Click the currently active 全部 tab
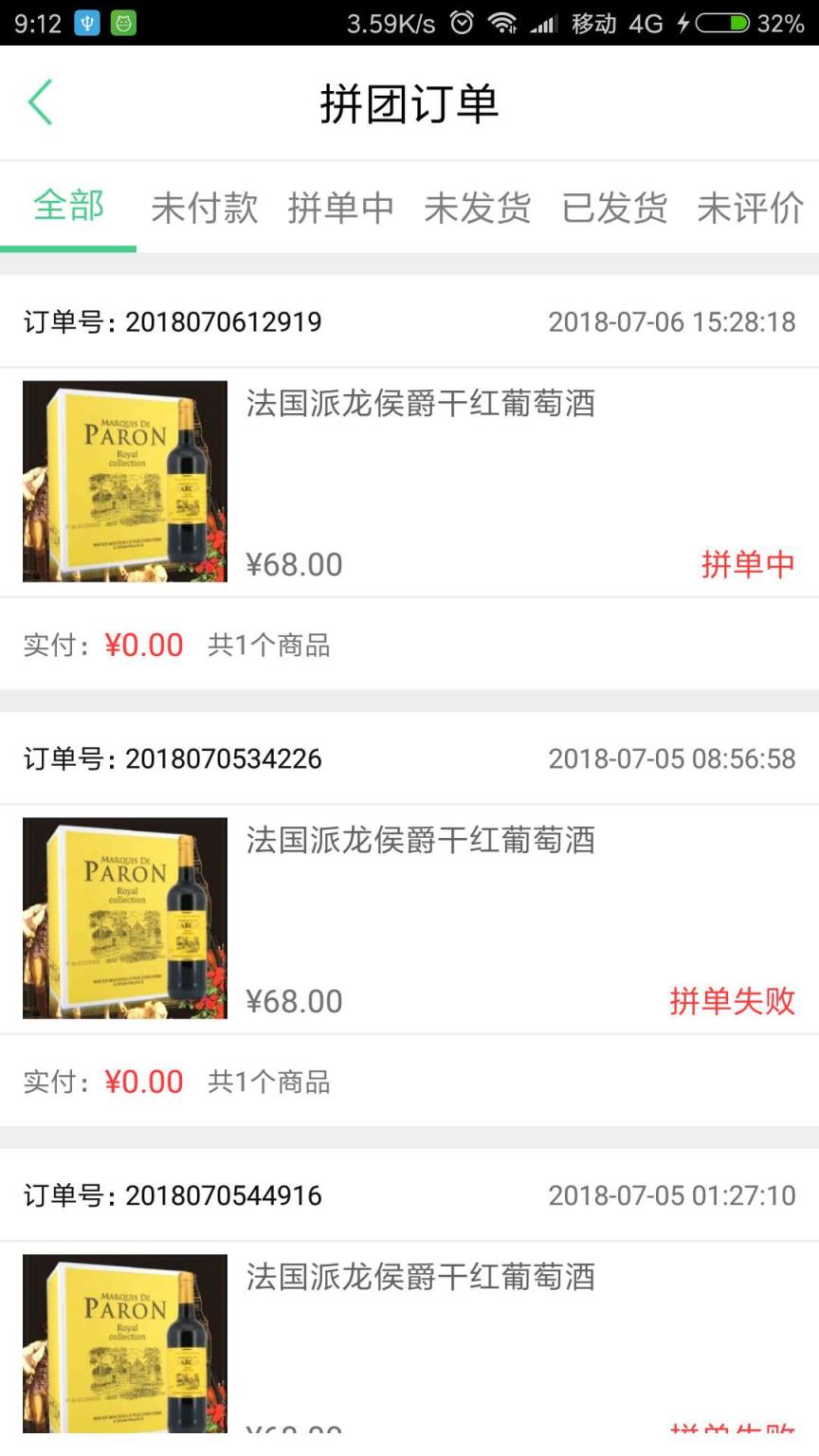Viewport: 819px width, 1456px height. (67, 209)
